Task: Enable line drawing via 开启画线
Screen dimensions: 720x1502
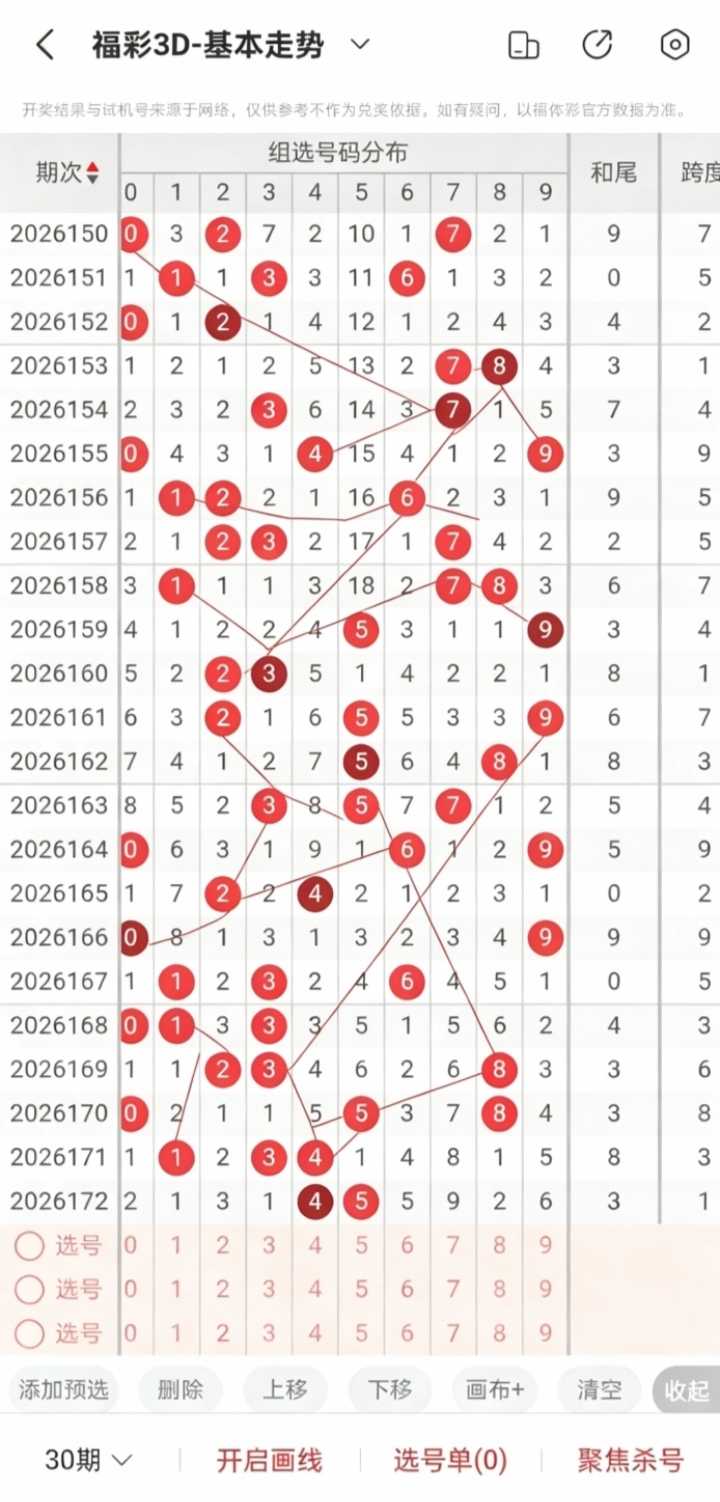Action: 270,1460
